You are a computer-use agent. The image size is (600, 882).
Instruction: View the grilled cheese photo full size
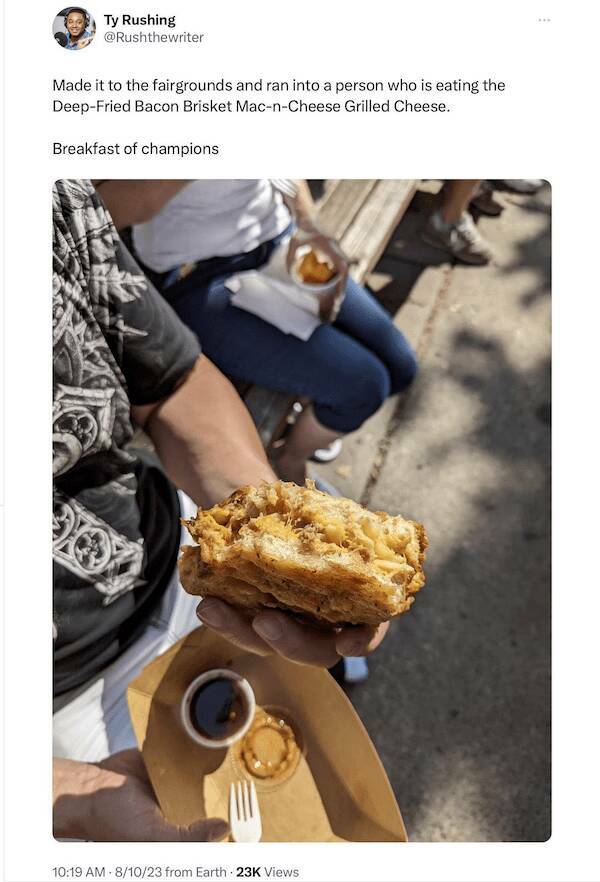[x=301, y=510]
